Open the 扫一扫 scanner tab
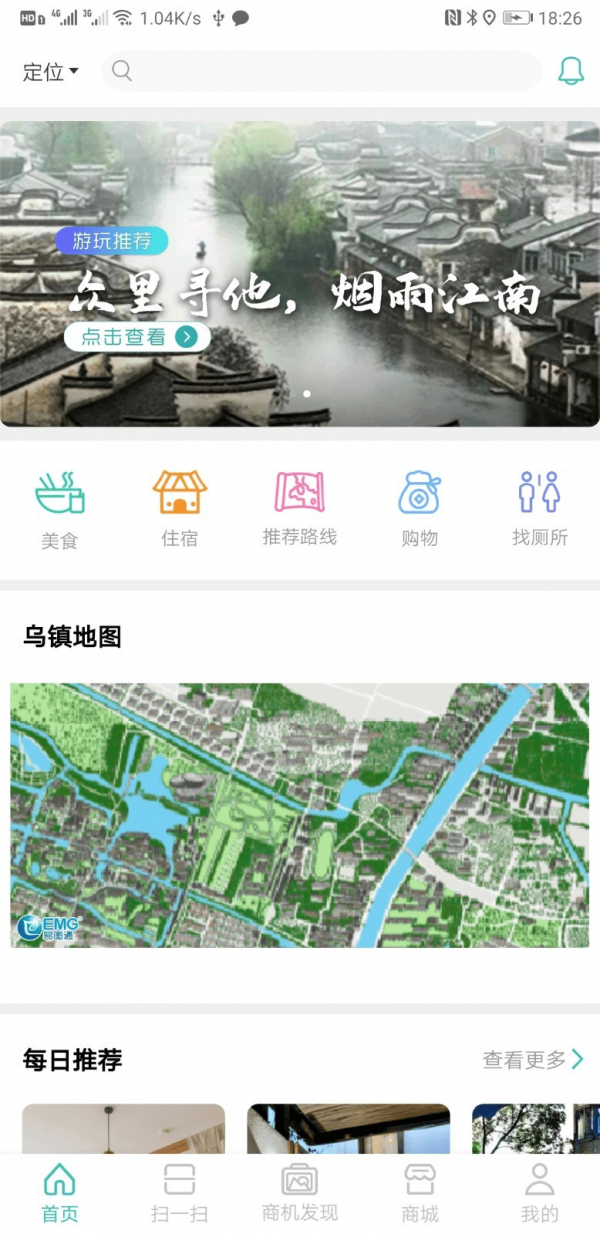This screenshot has width=600, height=1234. click(x=180, y=1194)
